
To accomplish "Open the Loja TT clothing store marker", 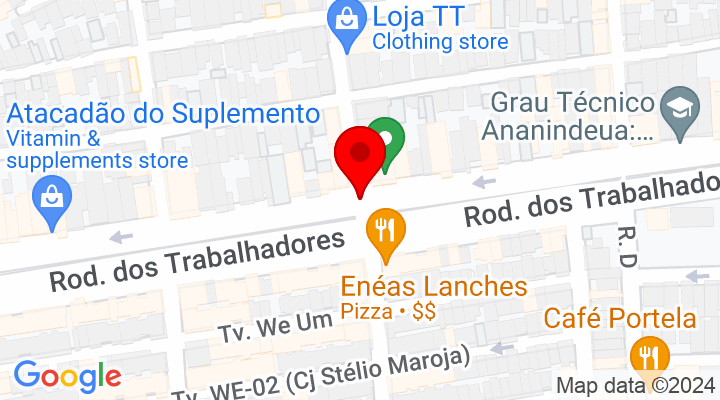I will 346,22.
